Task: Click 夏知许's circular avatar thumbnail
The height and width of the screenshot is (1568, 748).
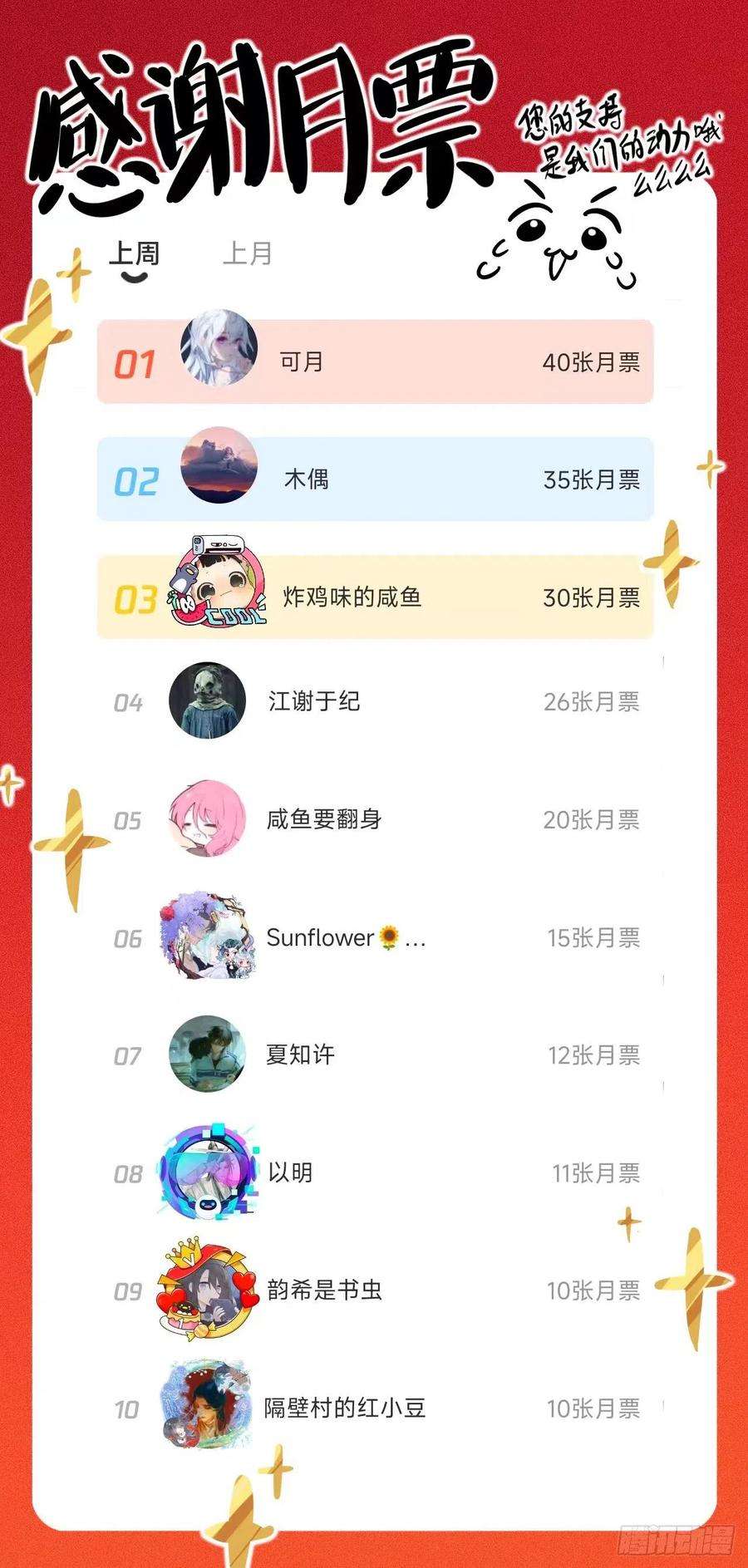Action: [x=206, y=1055]
